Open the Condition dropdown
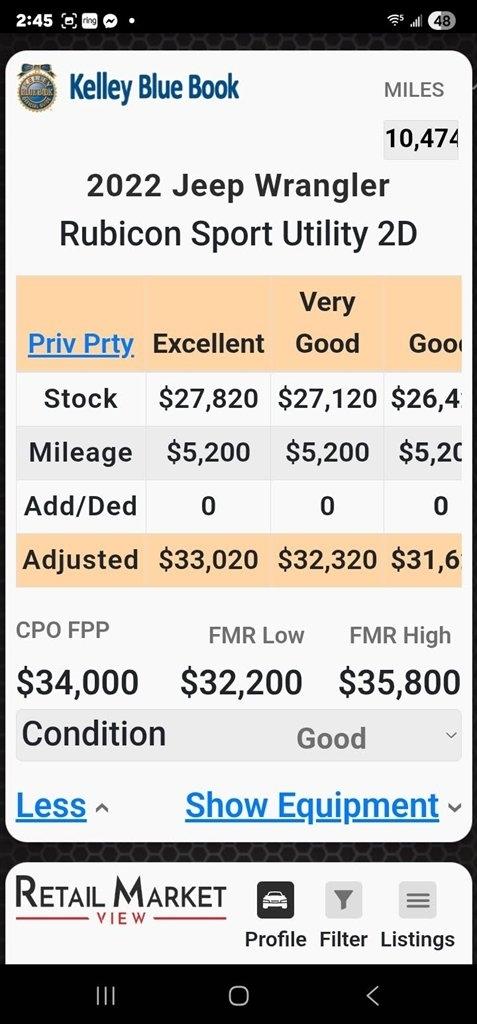Image resolution: width=477 pixels, height=1024 pixels. [238, 736]
